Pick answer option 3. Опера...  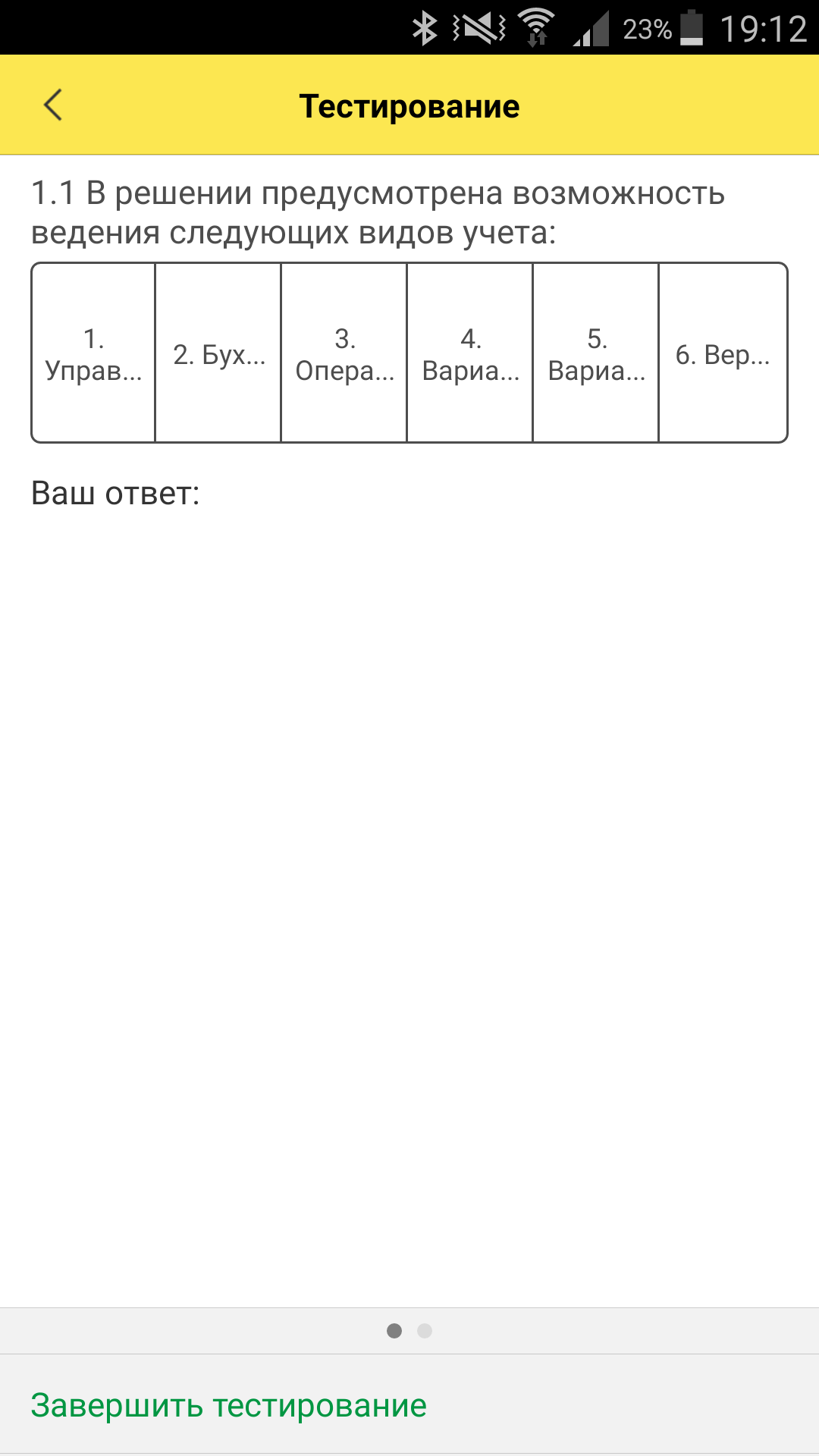click(344, 353)
